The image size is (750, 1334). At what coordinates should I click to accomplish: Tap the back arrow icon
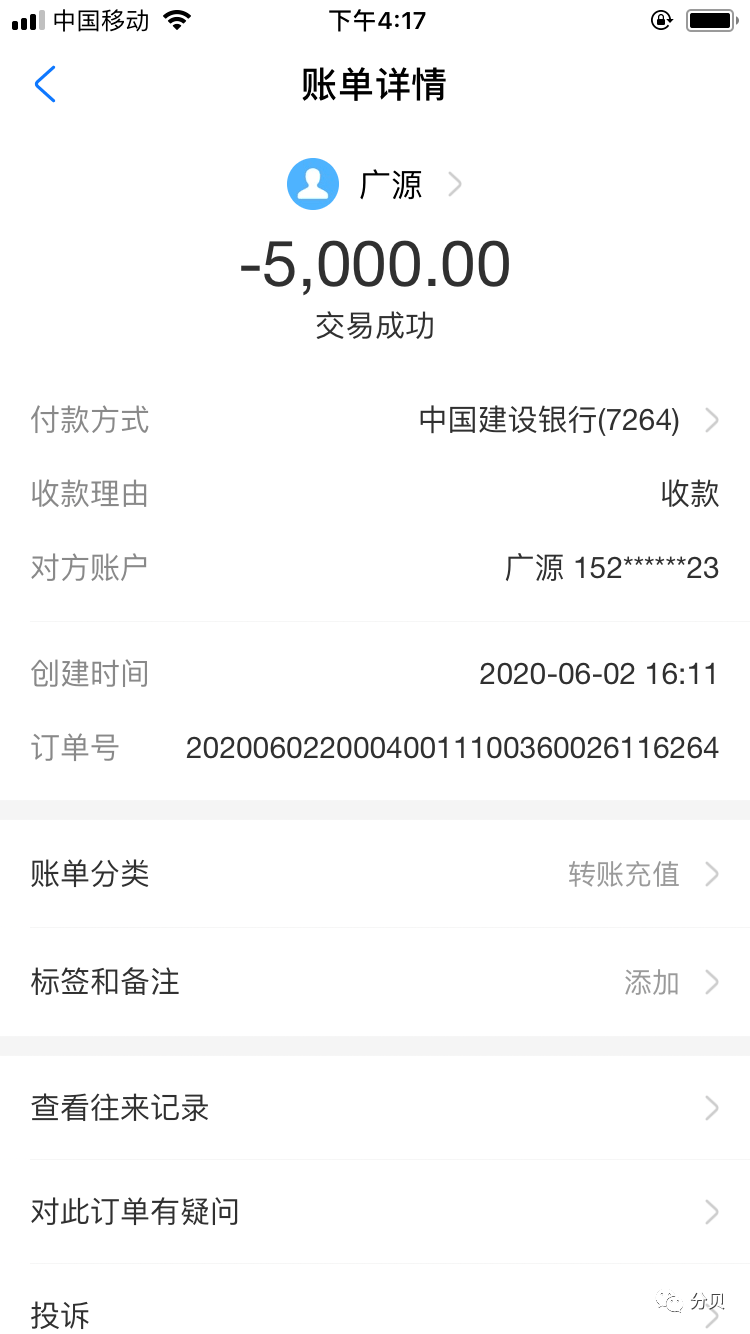tap(44, 84)
